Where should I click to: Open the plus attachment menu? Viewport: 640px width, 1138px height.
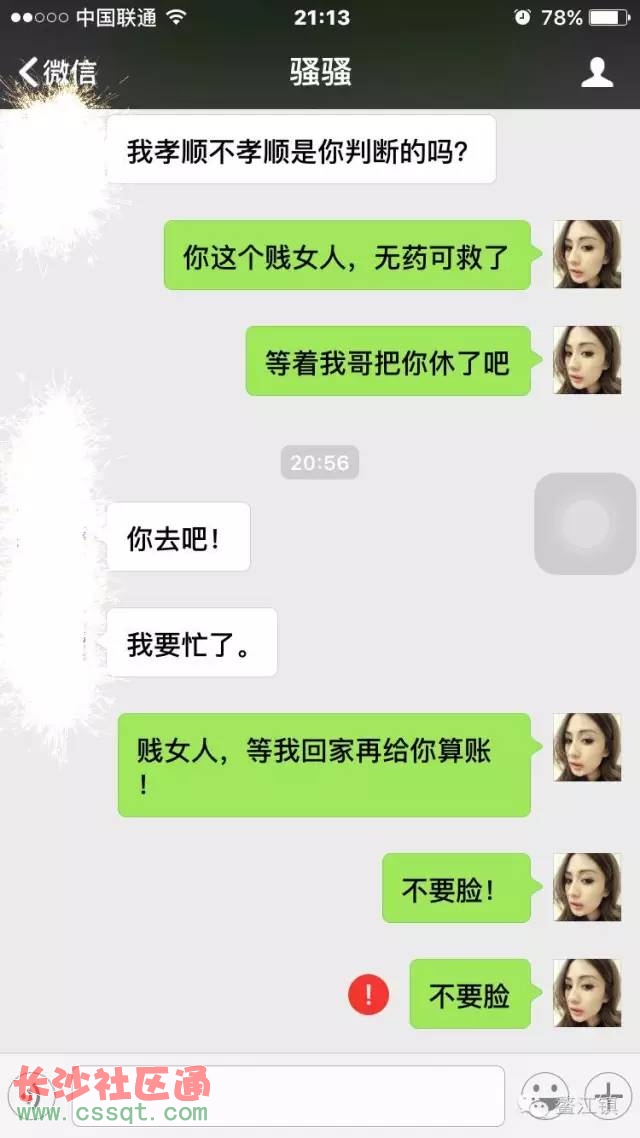tap(607, 1096)
